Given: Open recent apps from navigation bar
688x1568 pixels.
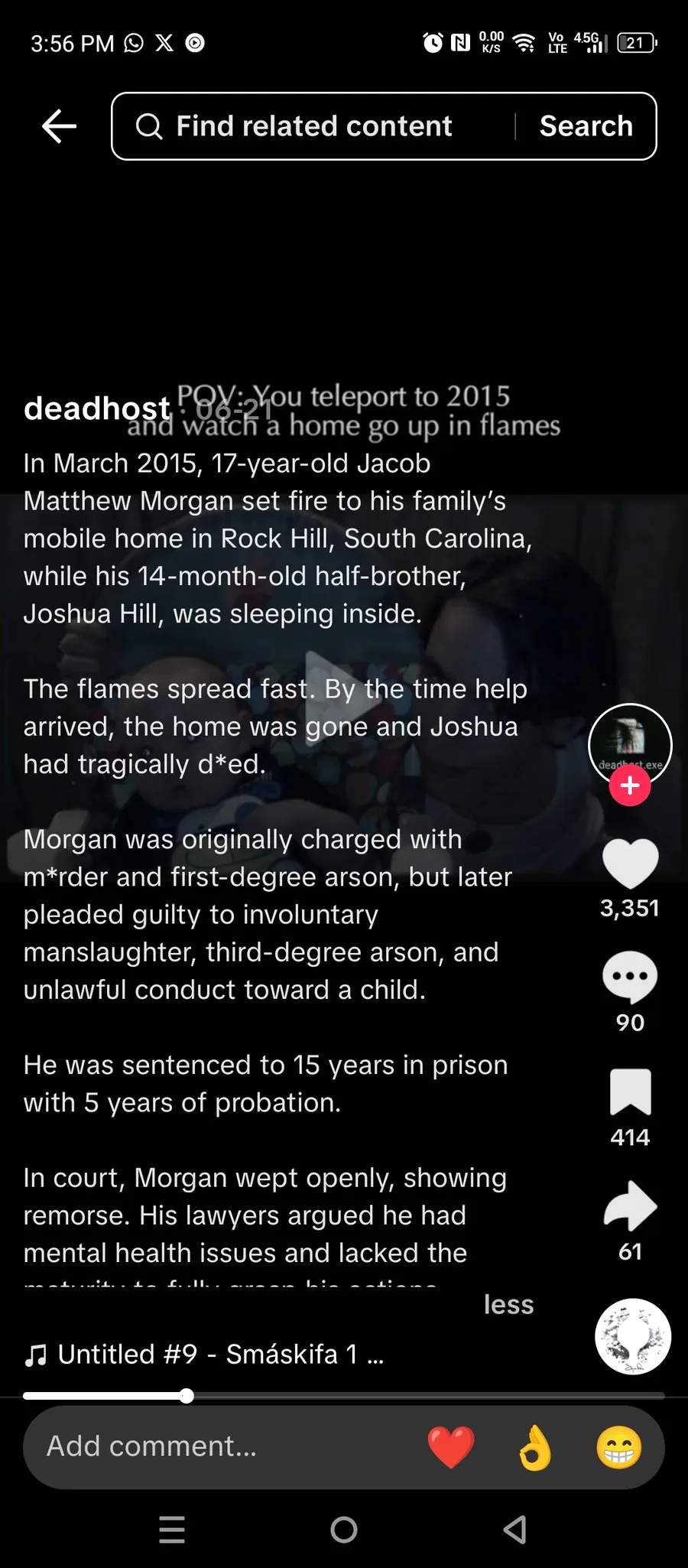Looking at the screenshot, I should click(x=172, y=1530).
